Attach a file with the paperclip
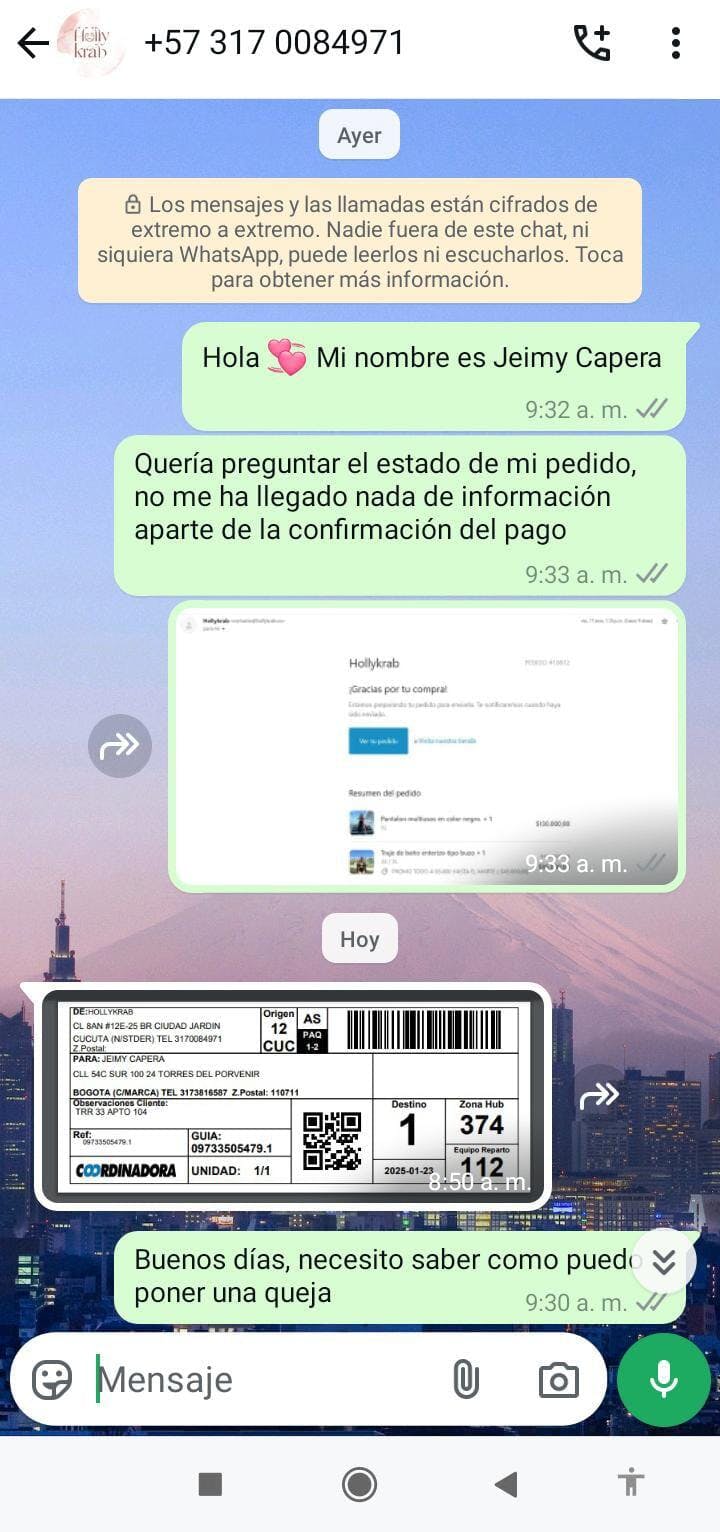This screenshot has height=1532, width=720. tap(466, 1380)
